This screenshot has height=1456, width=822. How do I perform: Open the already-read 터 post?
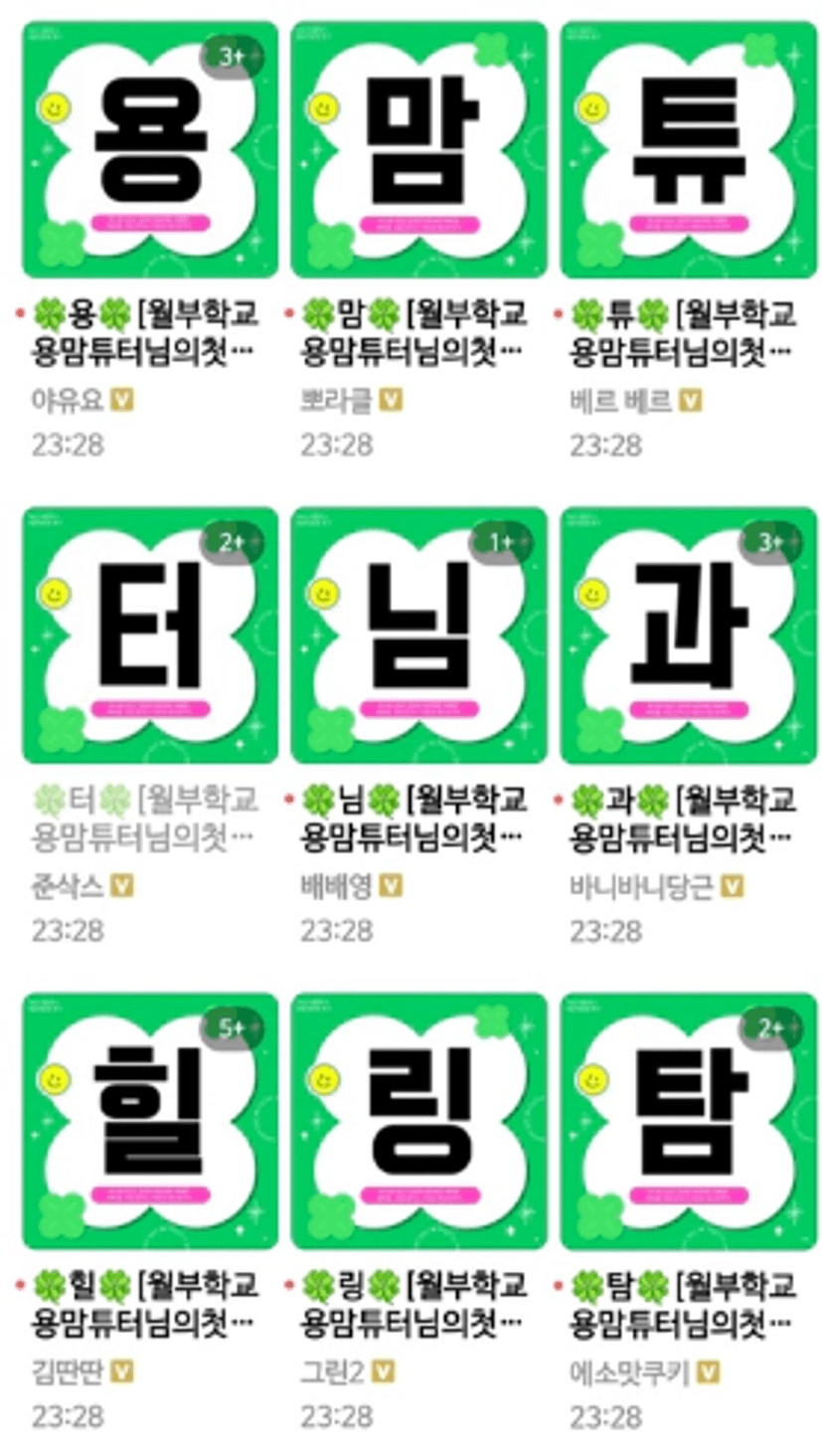149,636
